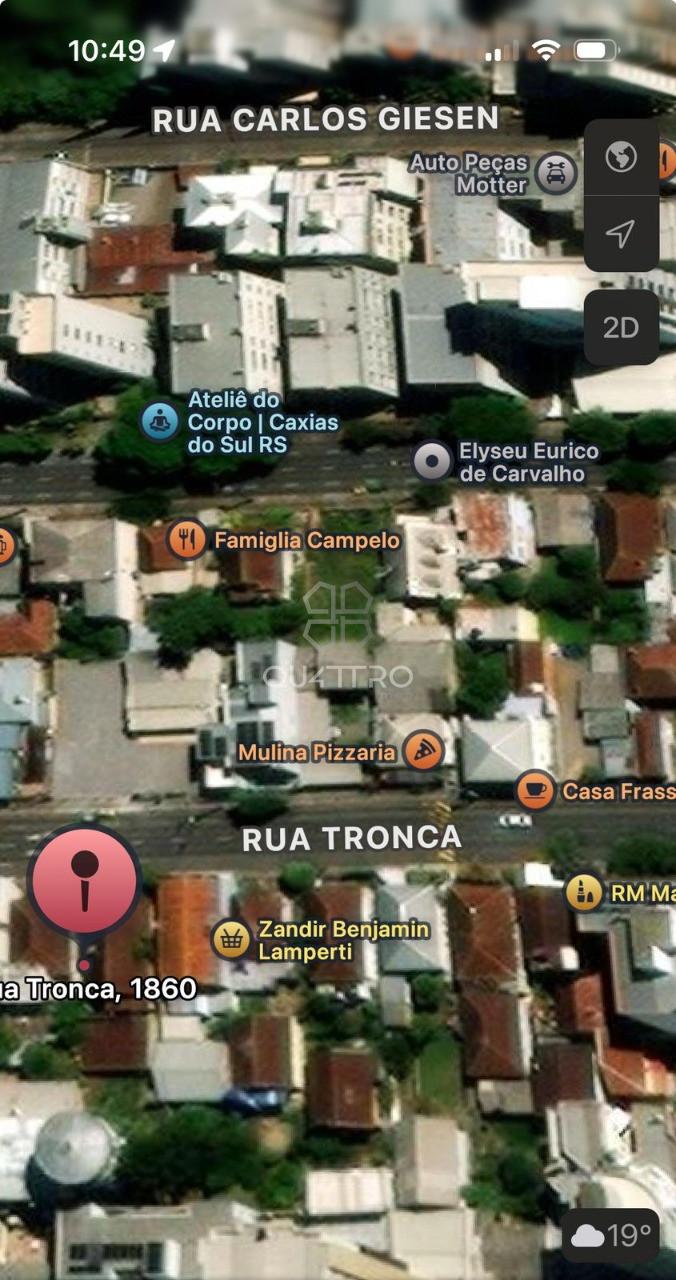Open the Casa Frass café marker
The width and height of the screenshot is (676, 1280).
pos(535,791)
